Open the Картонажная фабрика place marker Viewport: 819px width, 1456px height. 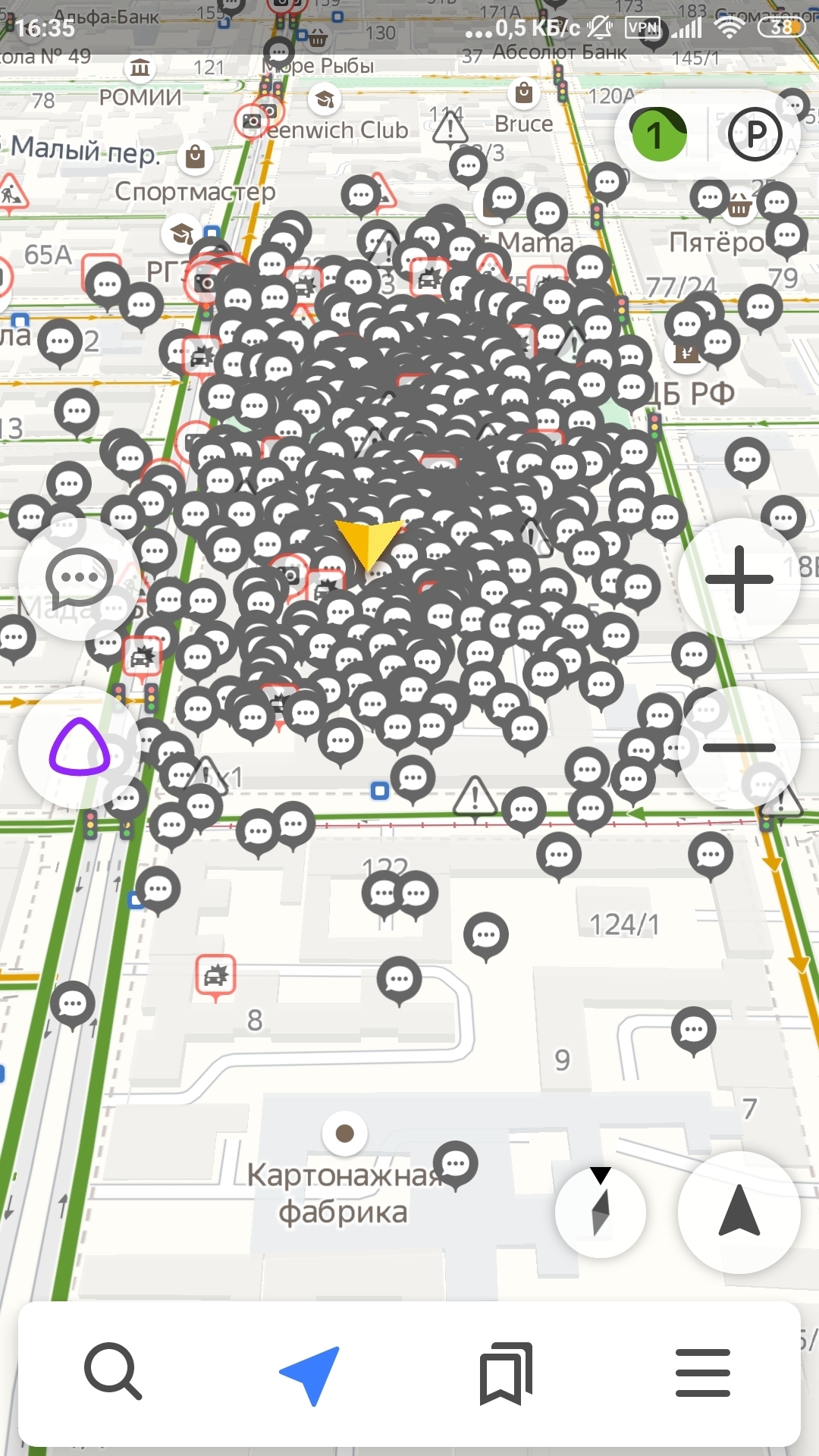click(x=345, y=1134)
